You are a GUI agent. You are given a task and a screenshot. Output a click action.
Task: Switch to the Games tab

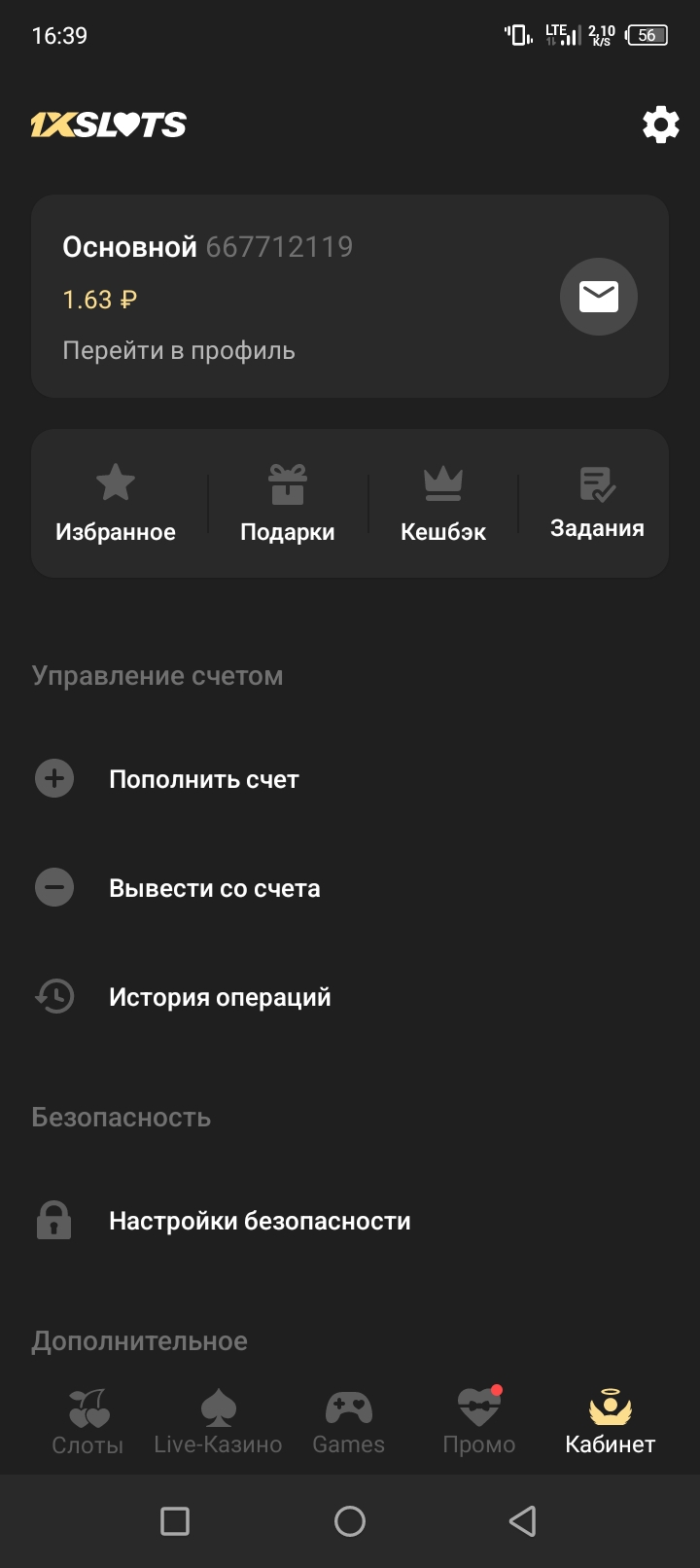[348, 1422]
